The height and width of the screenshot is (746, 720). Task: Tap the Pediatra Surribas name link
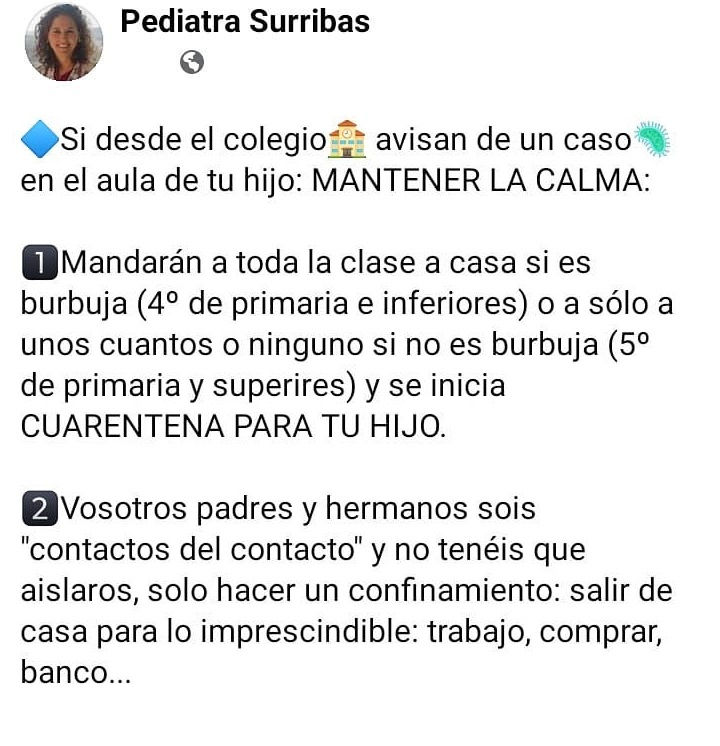(x=245, y=22)
